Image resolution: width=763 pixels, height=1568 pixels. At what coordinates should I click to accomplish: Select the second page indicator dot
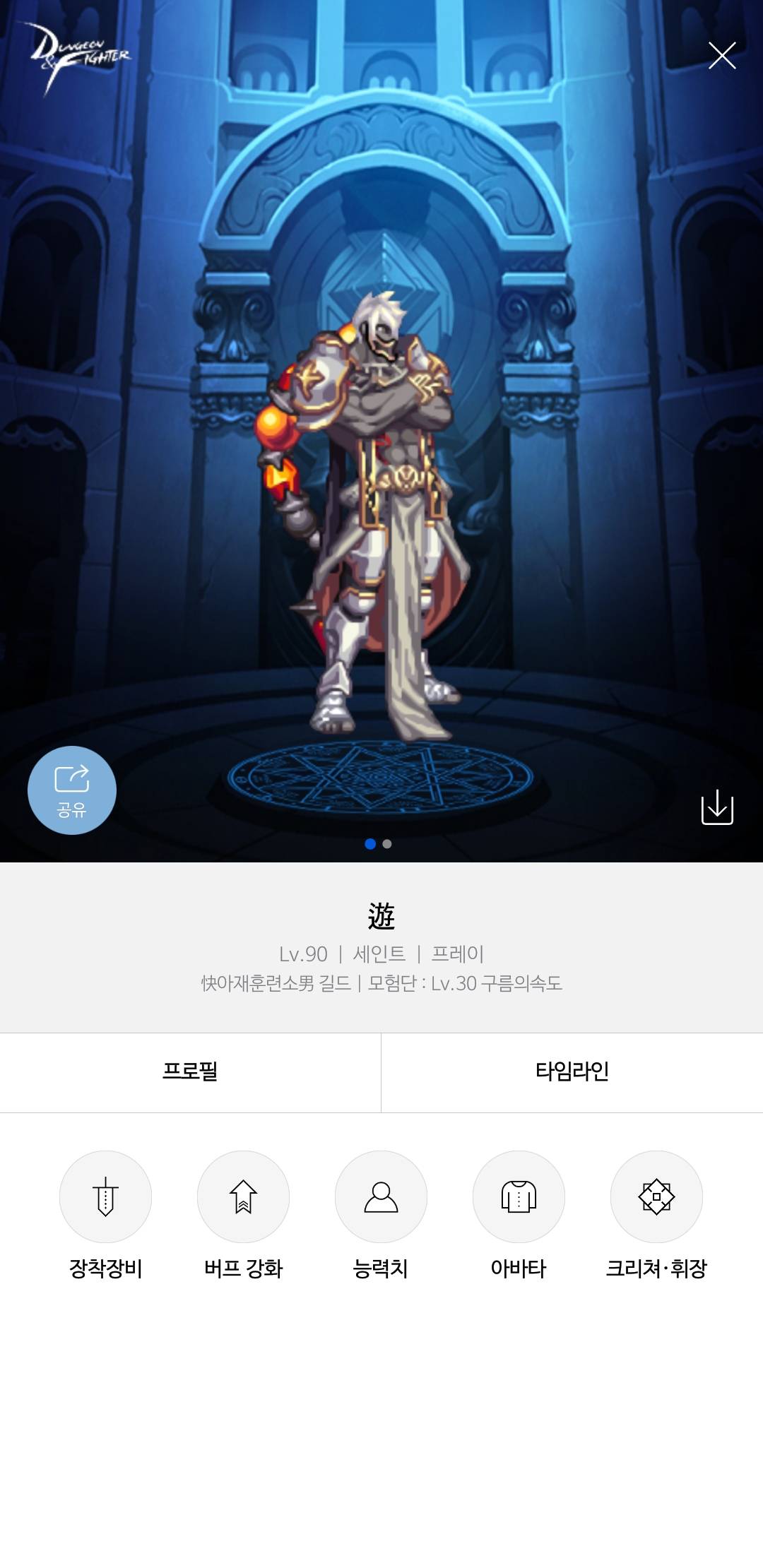point(387,843)
